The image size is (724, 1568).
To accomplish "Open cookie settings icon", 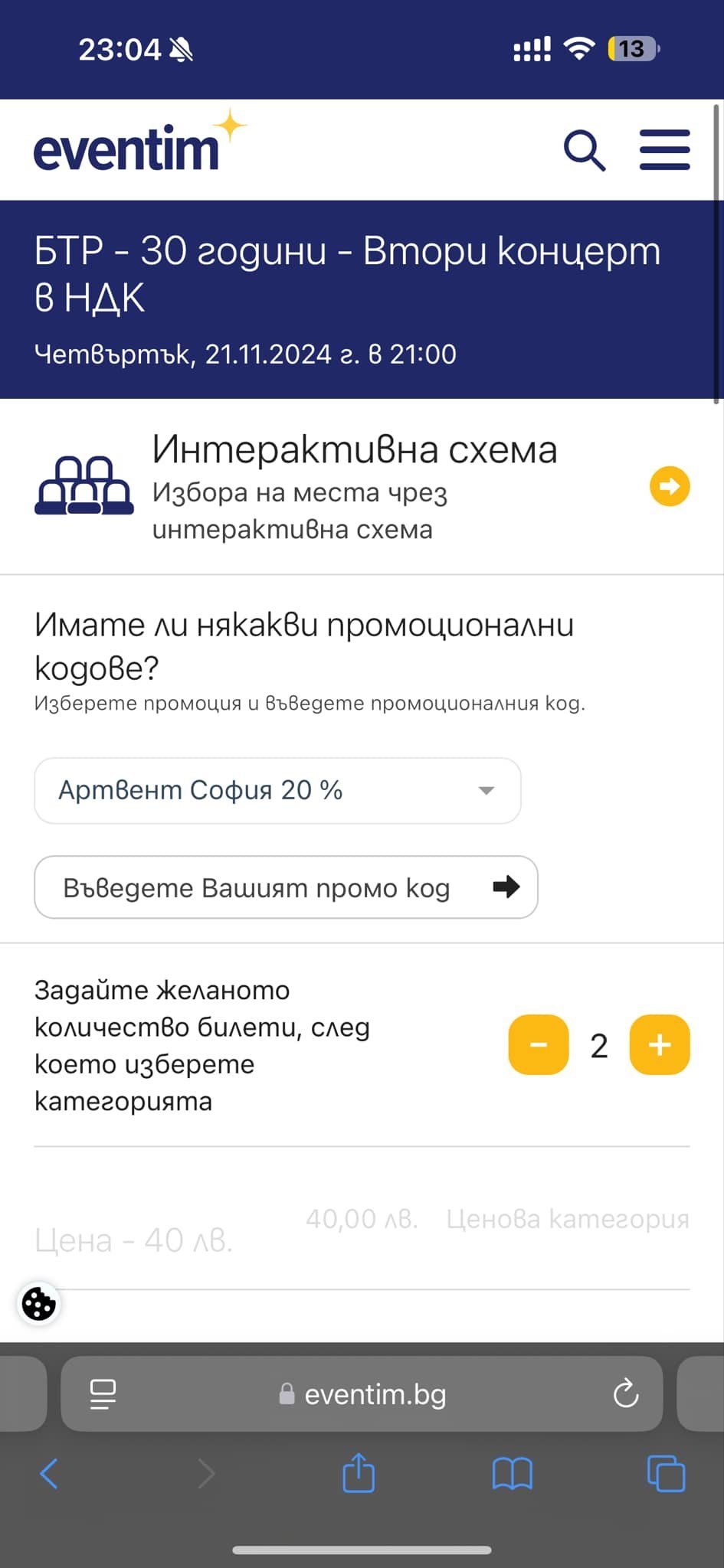I will click(39, 1304).
